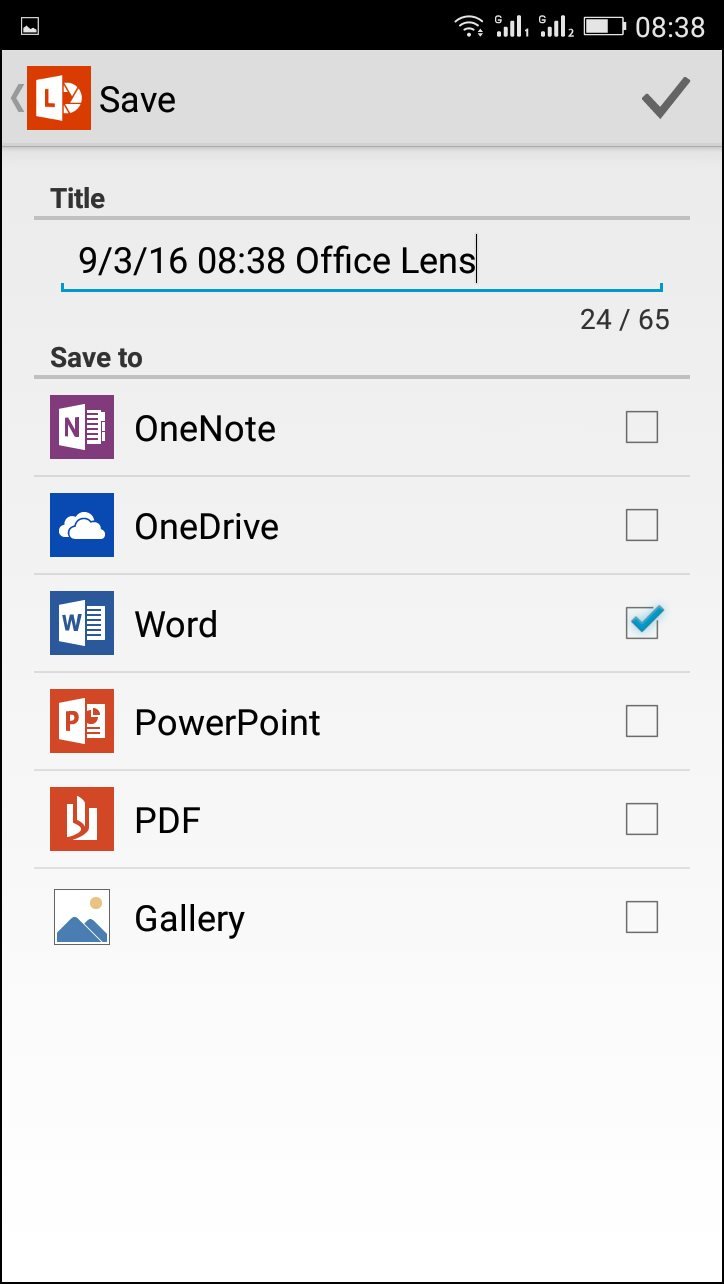Image resolution: width=724 pixels, height=1284 pixels.
Task: Confirm save with the checkmark icon
Action: coord(666,98)
